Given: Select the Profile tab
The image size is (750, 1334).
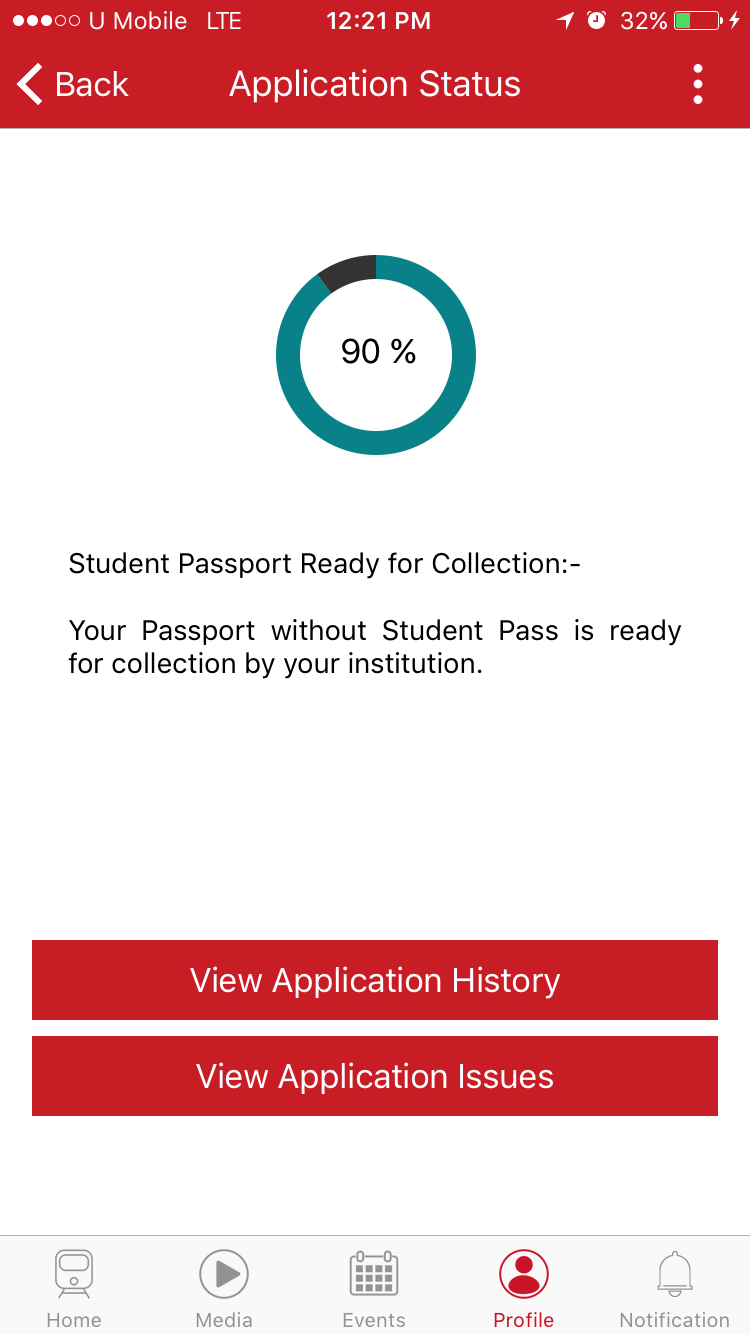Looking at the screenshot, I should [524, 1288].
